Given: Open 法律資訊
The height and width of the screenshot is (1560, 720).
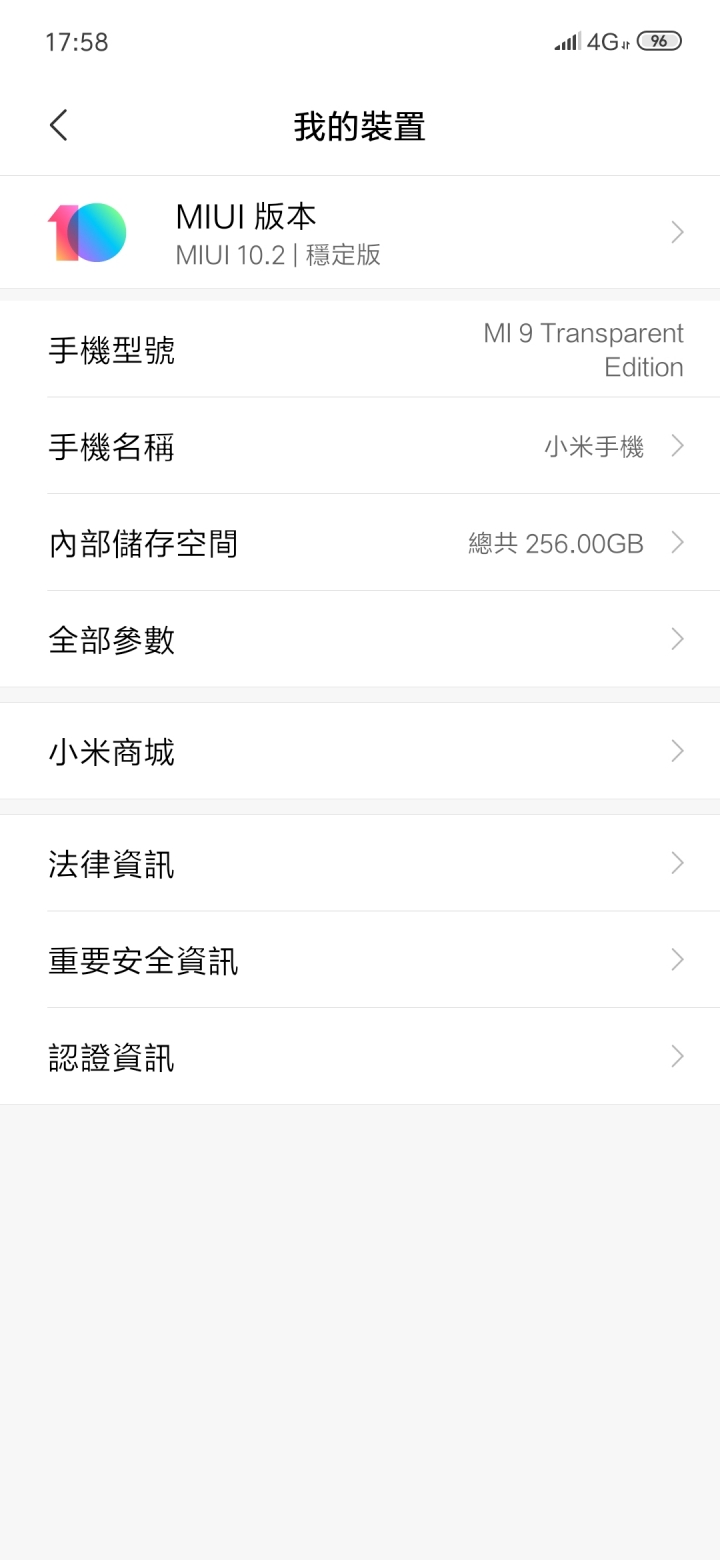Looking at the screenshot, I should [x=360, y=863].
